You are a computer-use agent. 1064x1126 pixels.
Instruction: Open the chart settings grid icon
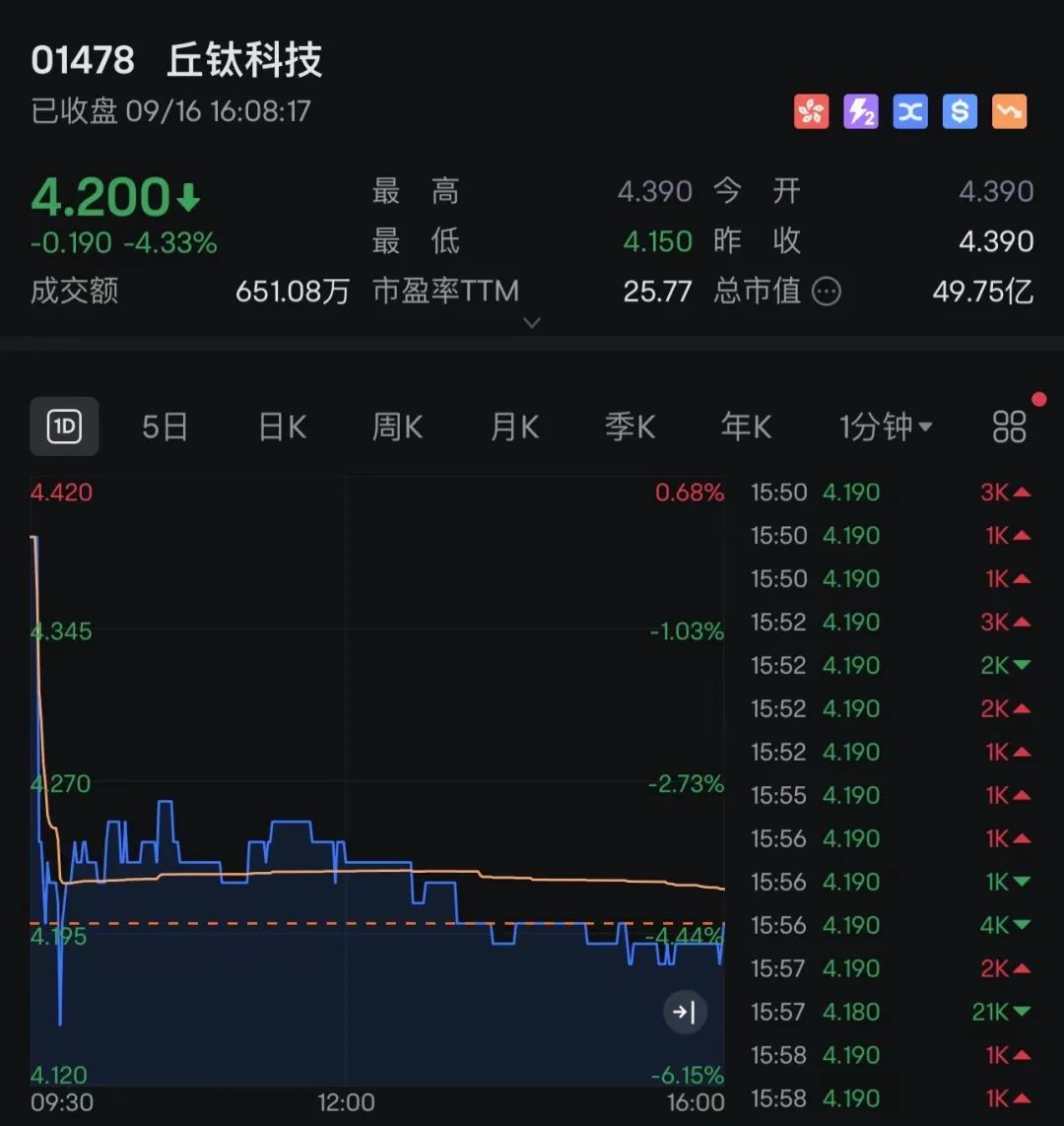(1010, 427)
